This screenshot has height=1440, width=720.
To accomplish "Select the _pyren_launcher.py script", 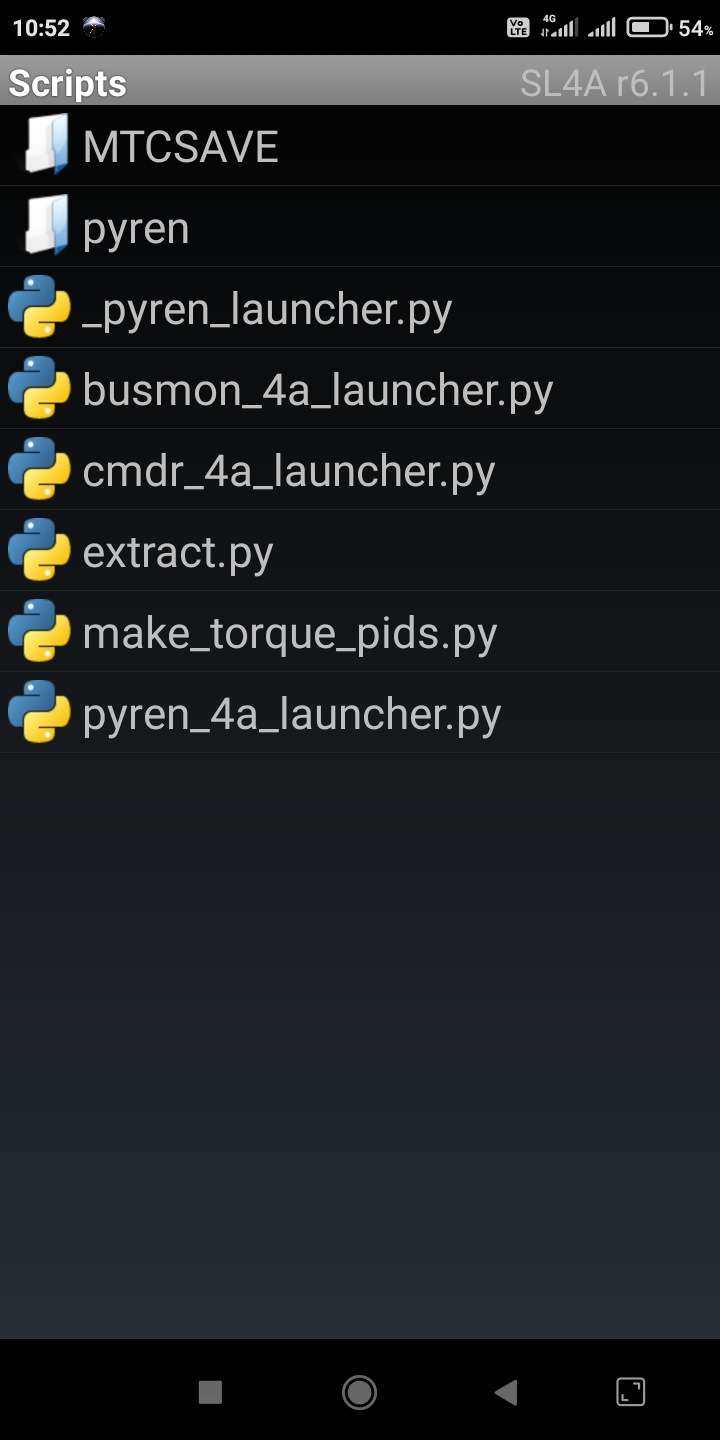I will pyautogui.click(x=267, y=309).
